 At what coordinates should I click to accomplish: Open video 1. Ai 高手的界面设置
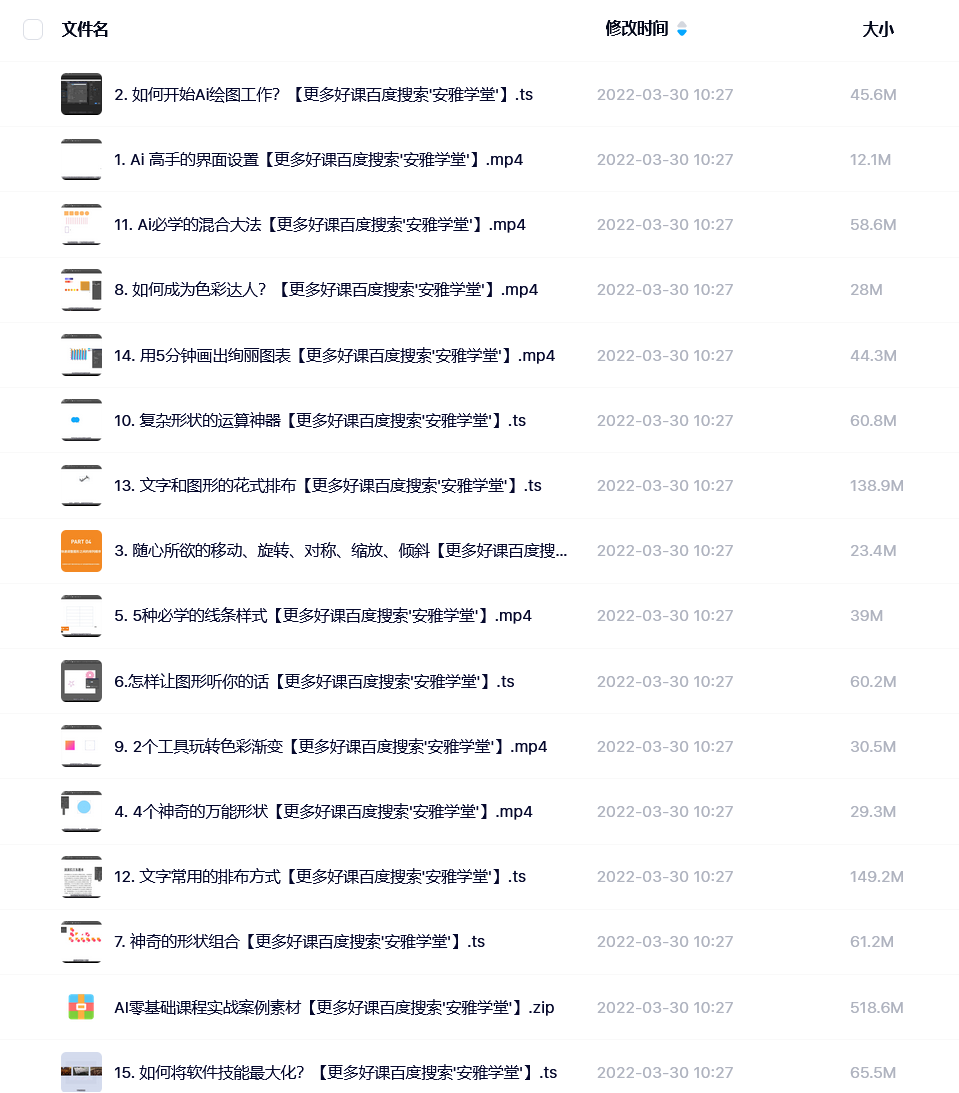coord(318,160)
